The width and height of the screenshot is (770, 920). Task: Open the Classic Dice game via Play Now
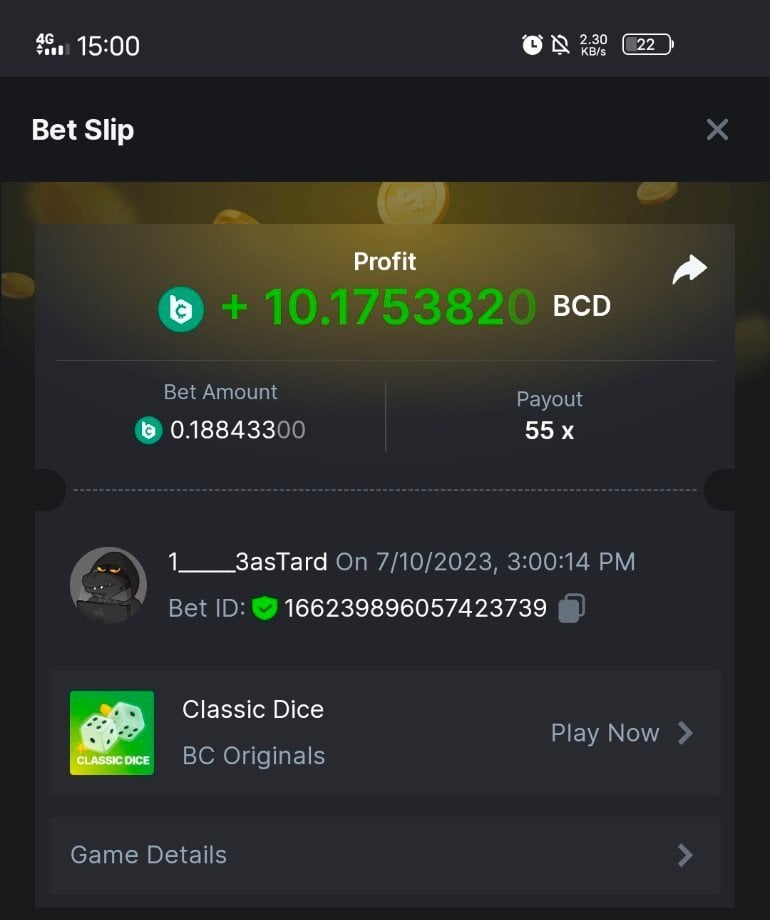[x=621, y=733]
